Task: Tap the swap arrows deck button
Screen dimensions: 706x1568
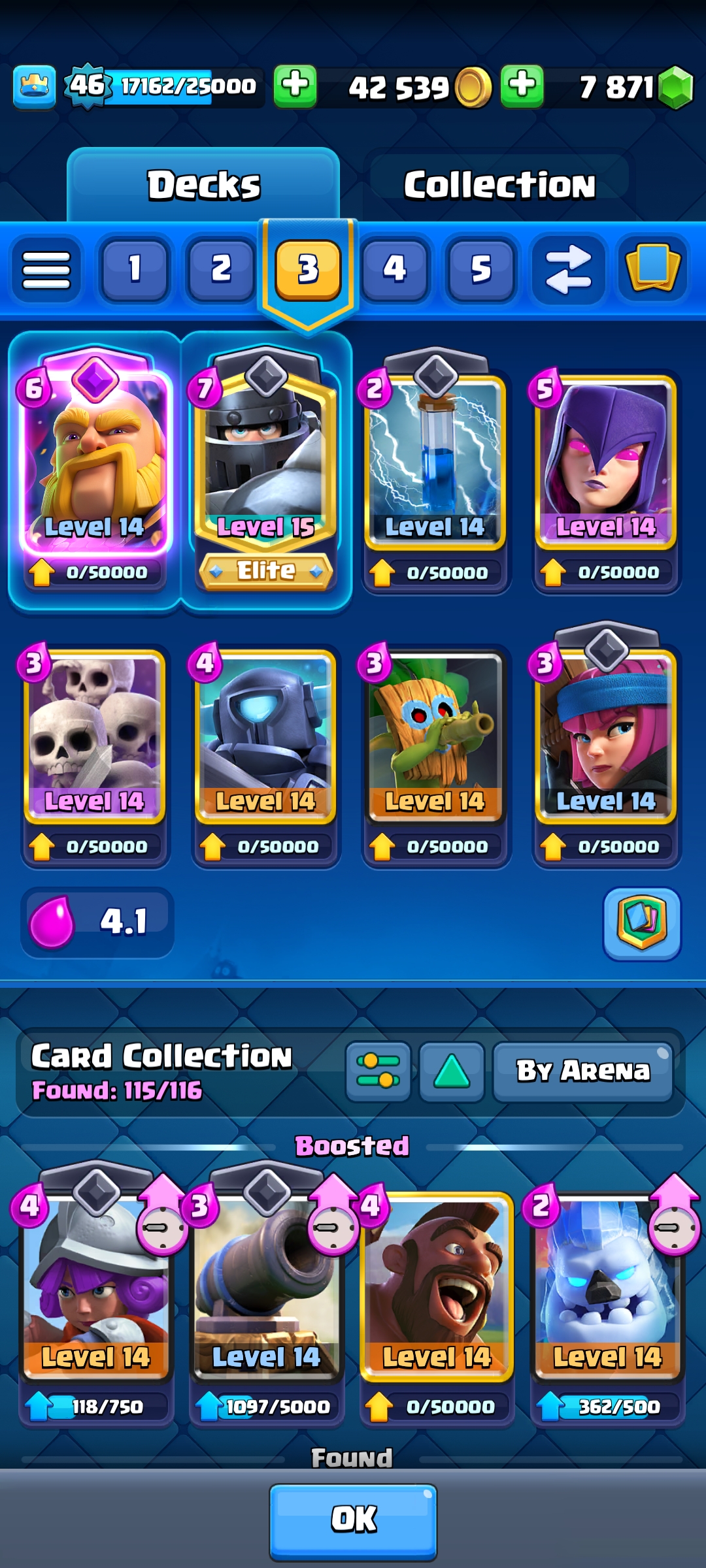Action: [568, 269]
